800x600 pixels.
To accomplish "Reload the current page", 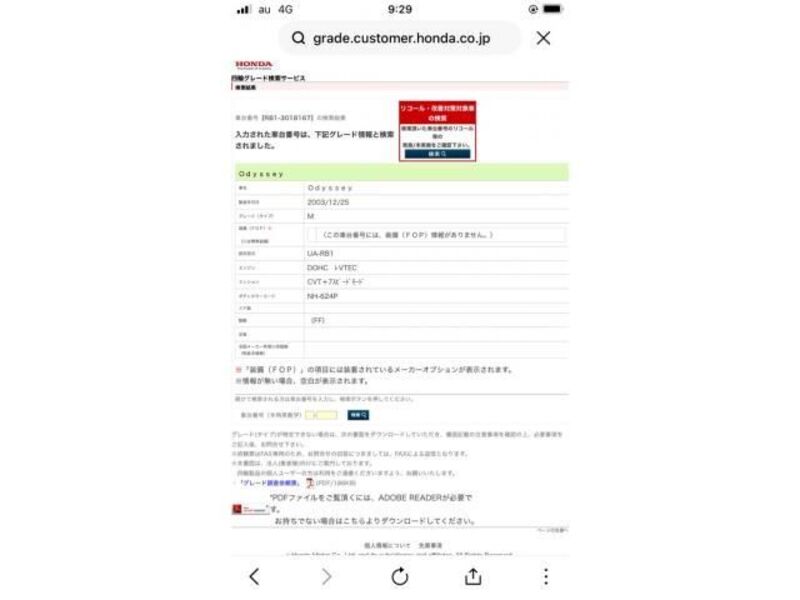I will 400,576.
